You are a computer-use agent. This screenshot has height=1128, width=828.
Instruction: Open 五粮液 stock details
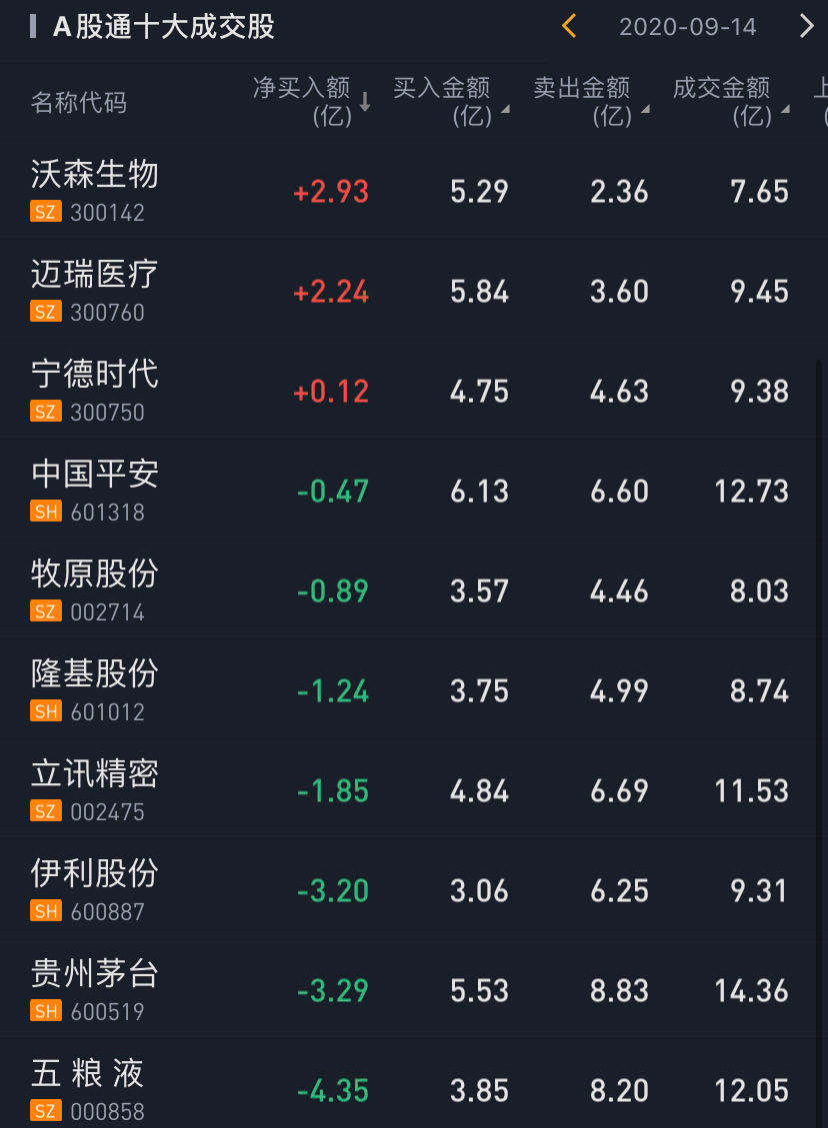pos(88,1088)
